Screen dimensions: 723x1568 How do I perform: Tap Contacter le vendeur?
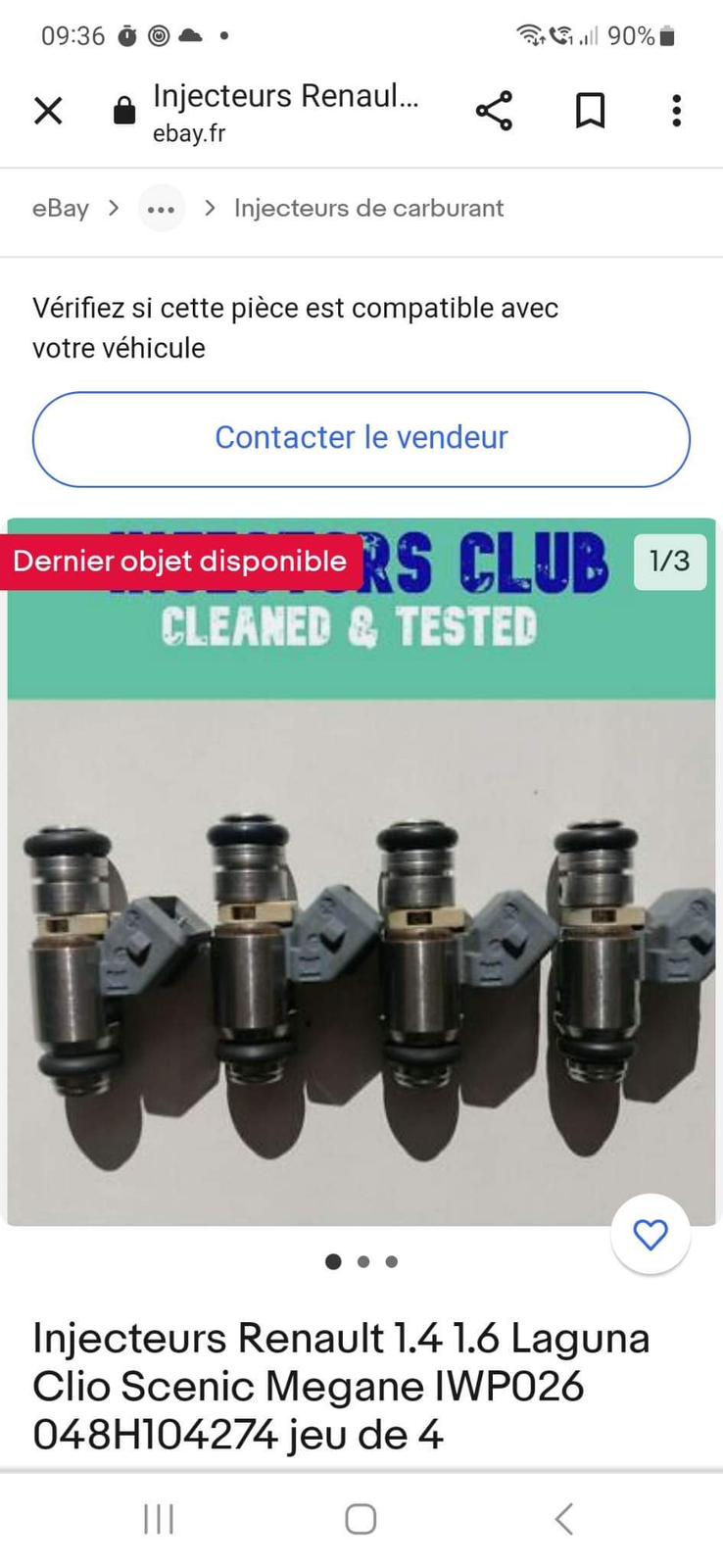361,438
